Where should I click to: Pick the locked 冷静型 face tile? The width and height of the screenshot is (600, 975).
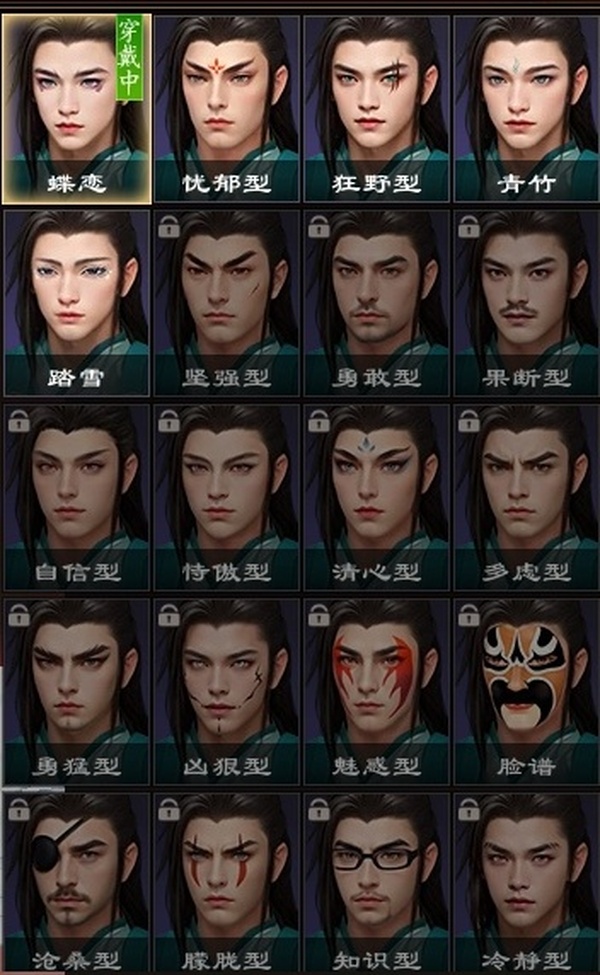(526, 880)
